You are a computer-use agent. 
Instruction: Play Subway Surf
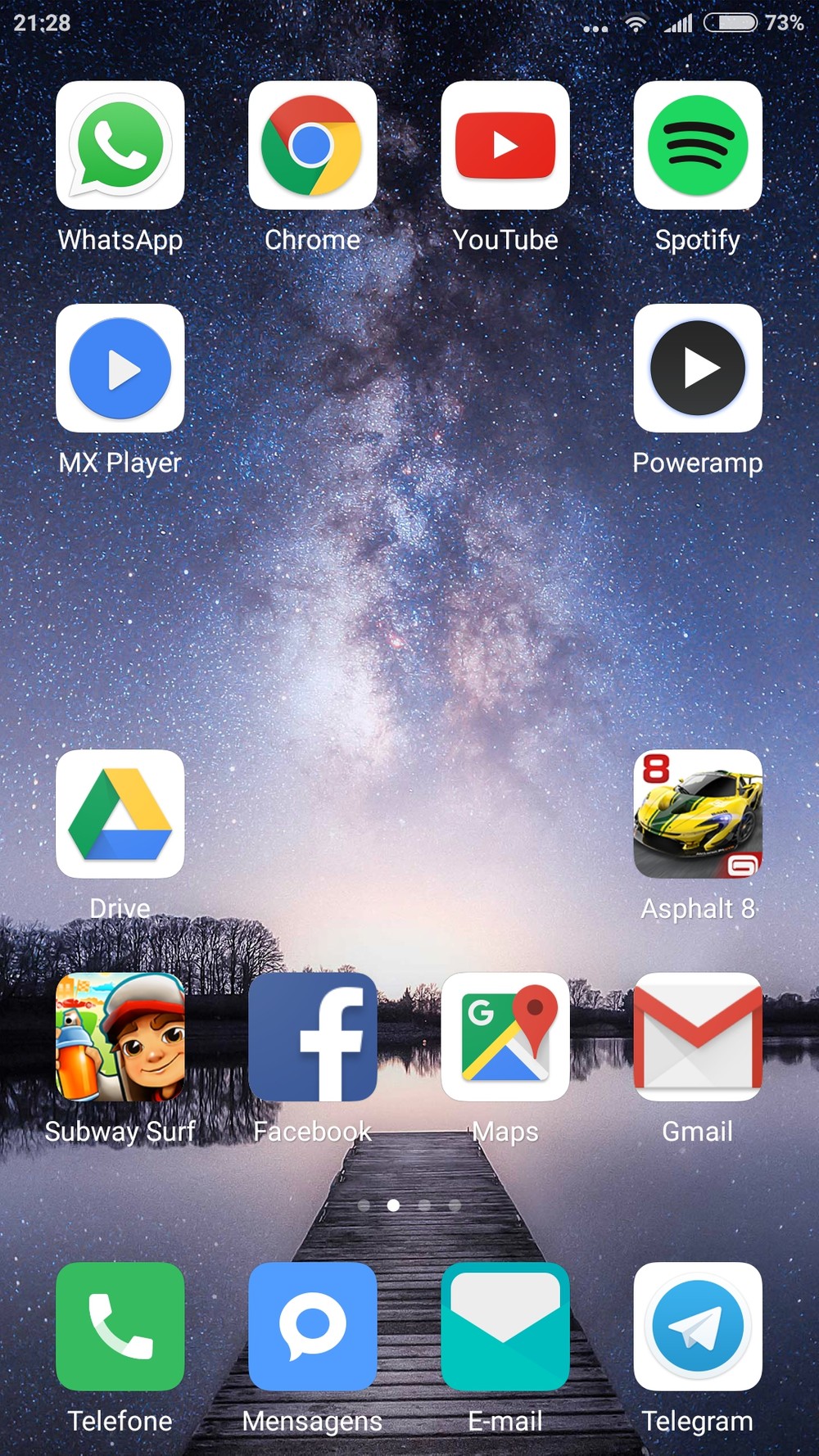120,1037
